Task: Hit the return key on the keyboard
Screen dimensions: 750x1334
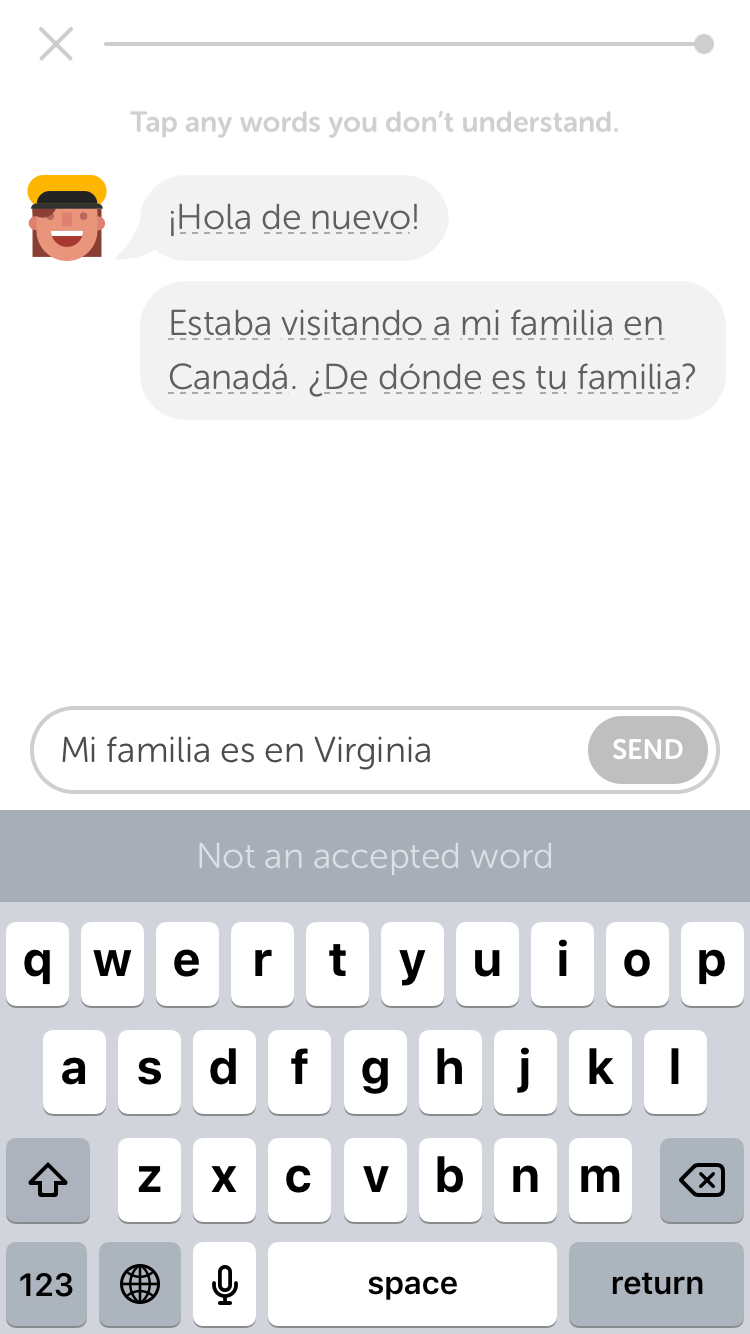Action: (657, 1284)
